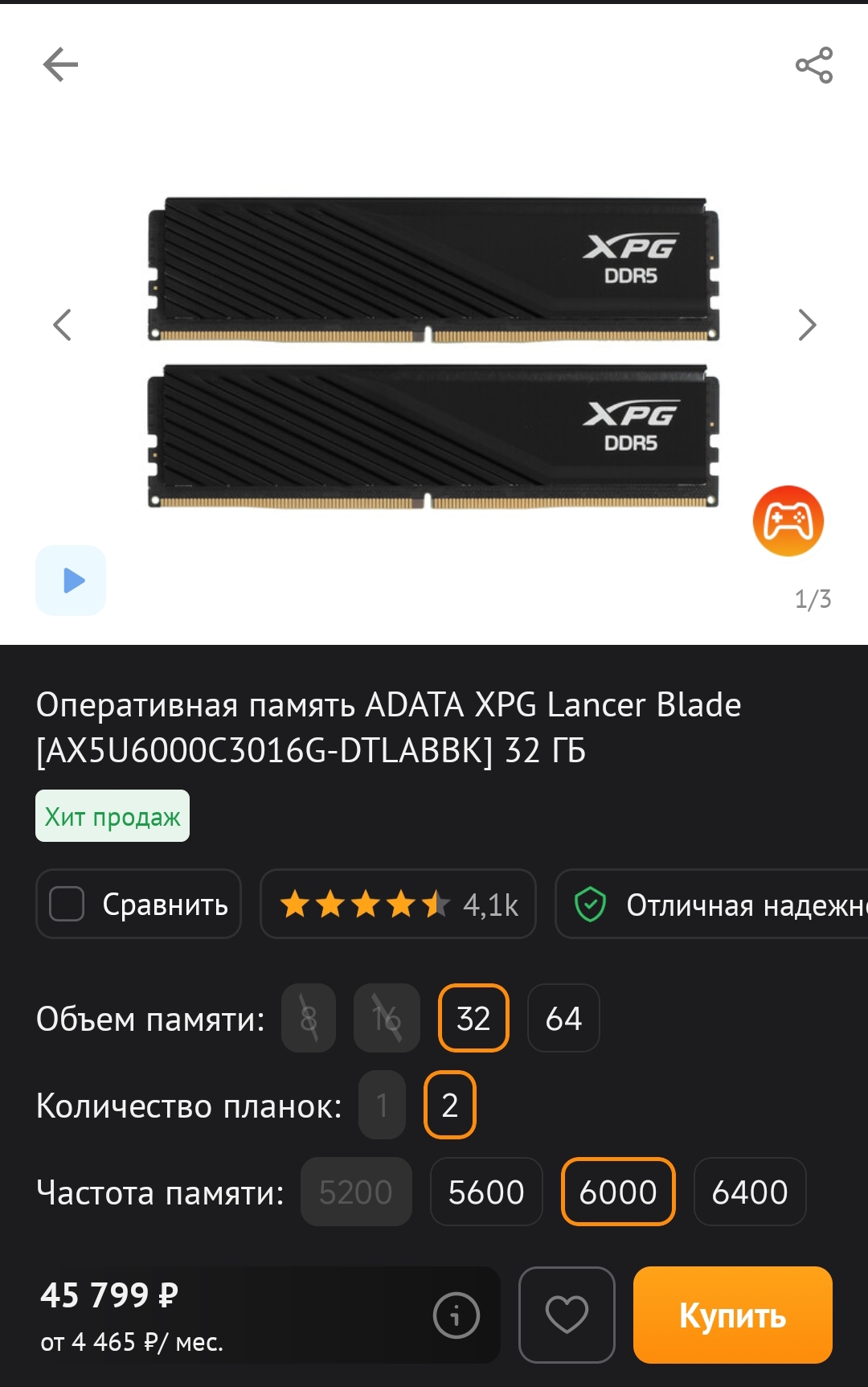Play the product video
The height and width of the screenshot is (1387, 868).
point(71,581)
